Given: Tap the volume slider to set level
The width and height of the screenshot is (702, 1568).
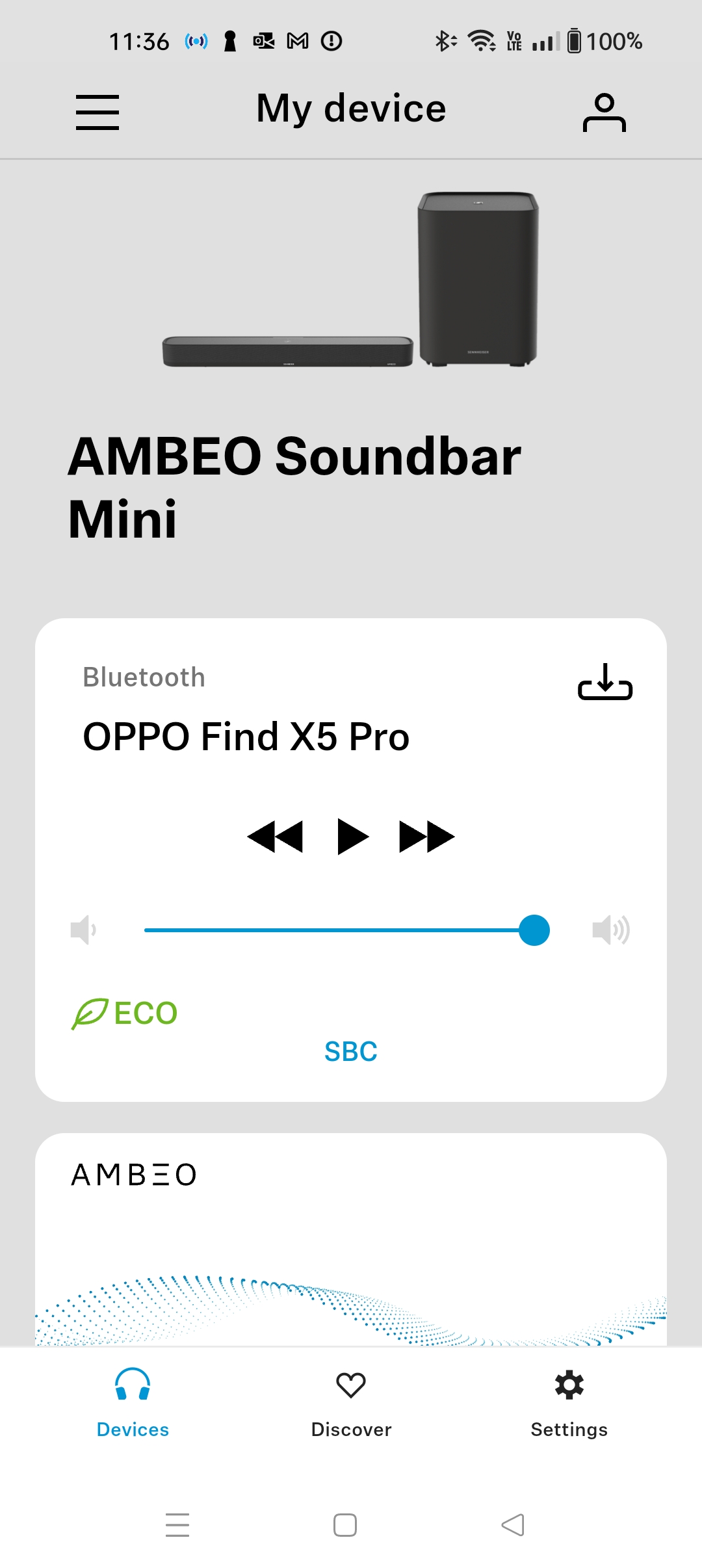Looking at the screenshot, I should [x=338, y=930].
